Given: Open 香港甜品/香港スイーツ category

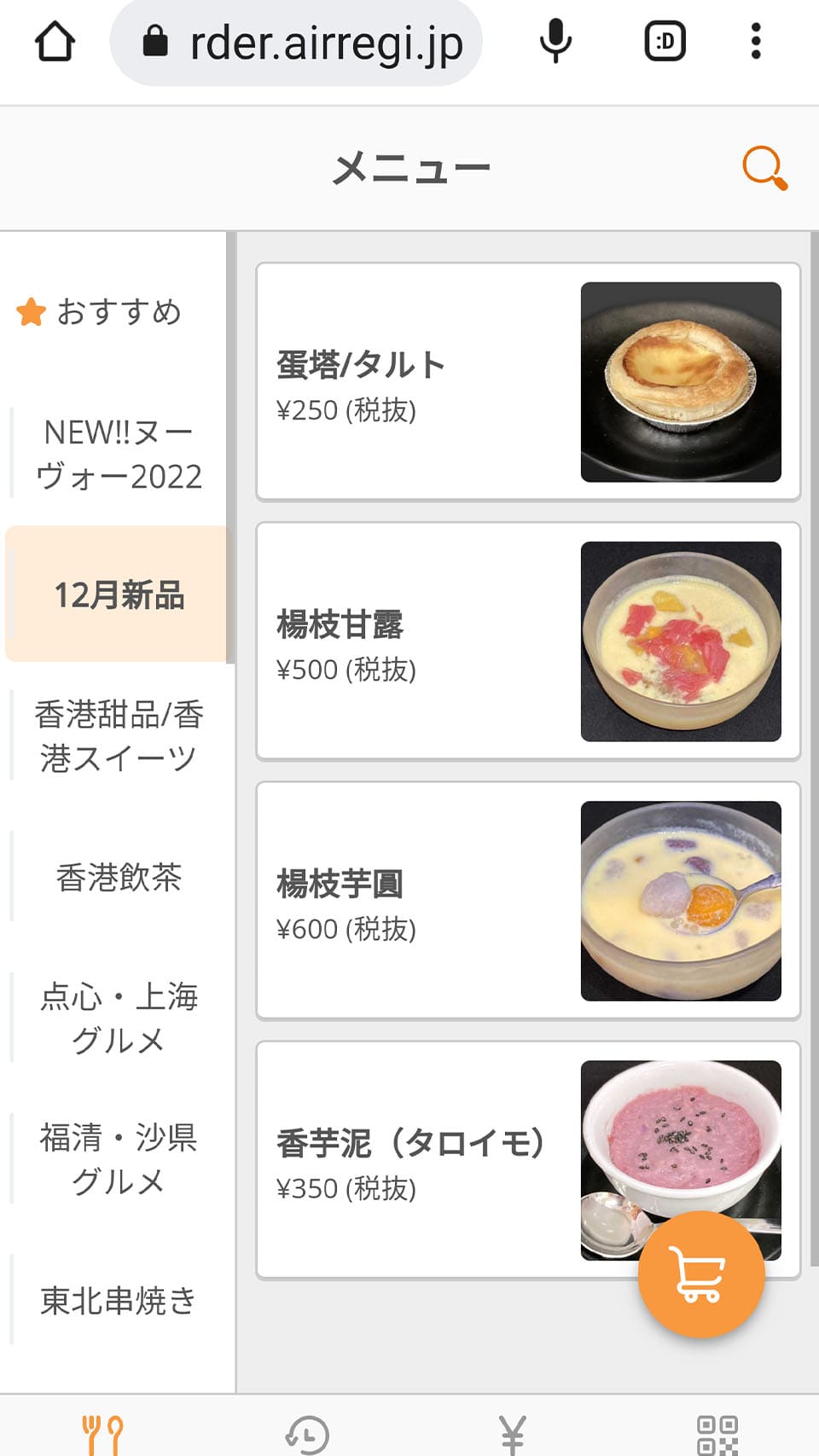Looking at the screenshot, I should click(118, 735).
